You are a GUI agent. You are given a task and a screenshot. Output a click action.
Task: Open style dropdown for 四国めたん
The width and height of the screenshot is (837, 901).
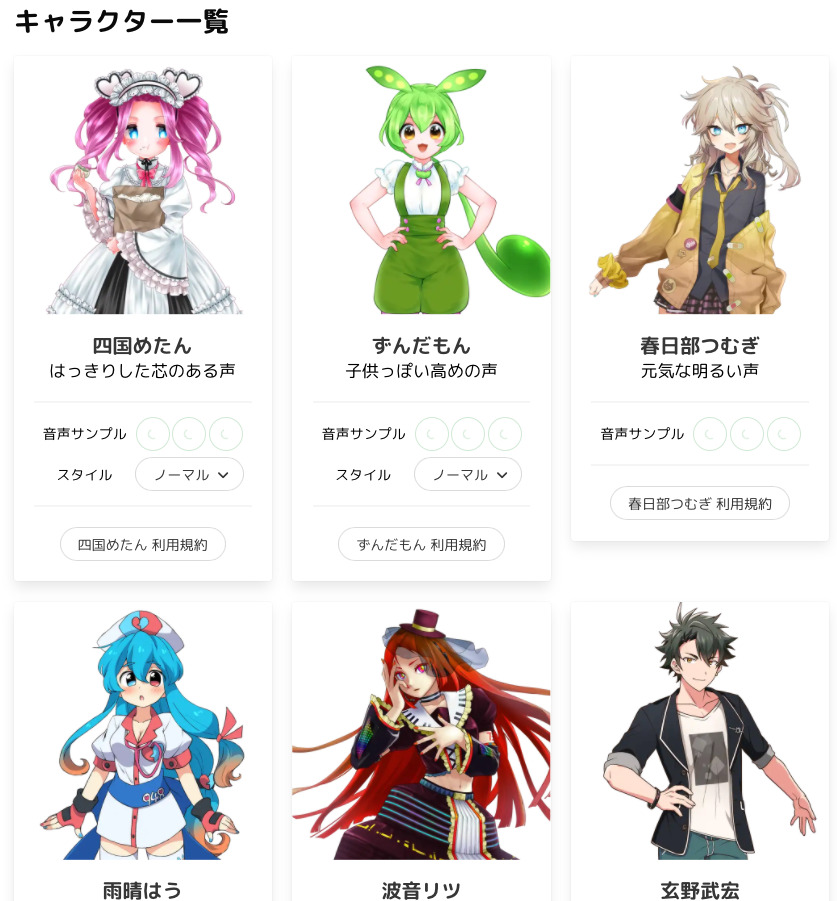click(x=189, y=474)
